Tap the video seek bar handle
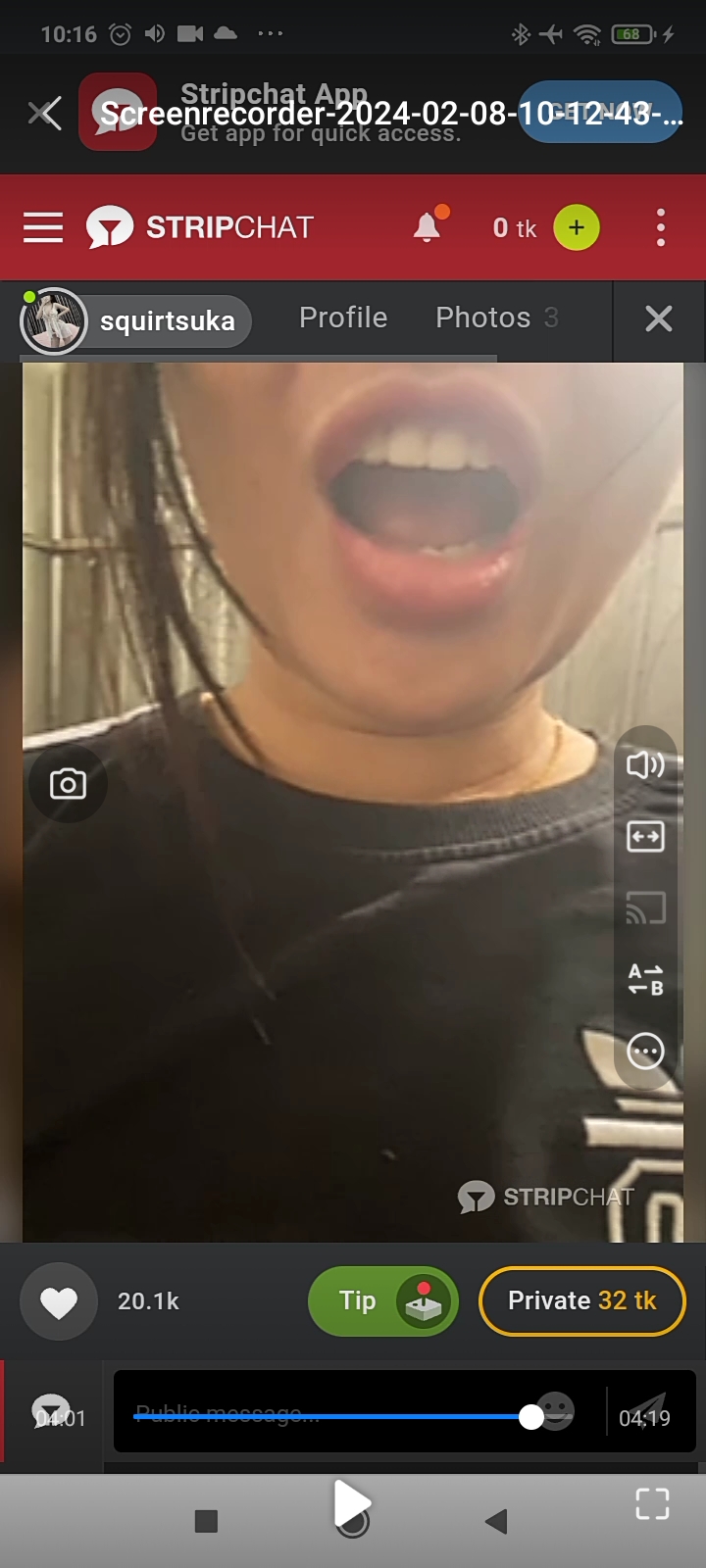This screenshot has width=706, height=1568. coord(531,1416)
